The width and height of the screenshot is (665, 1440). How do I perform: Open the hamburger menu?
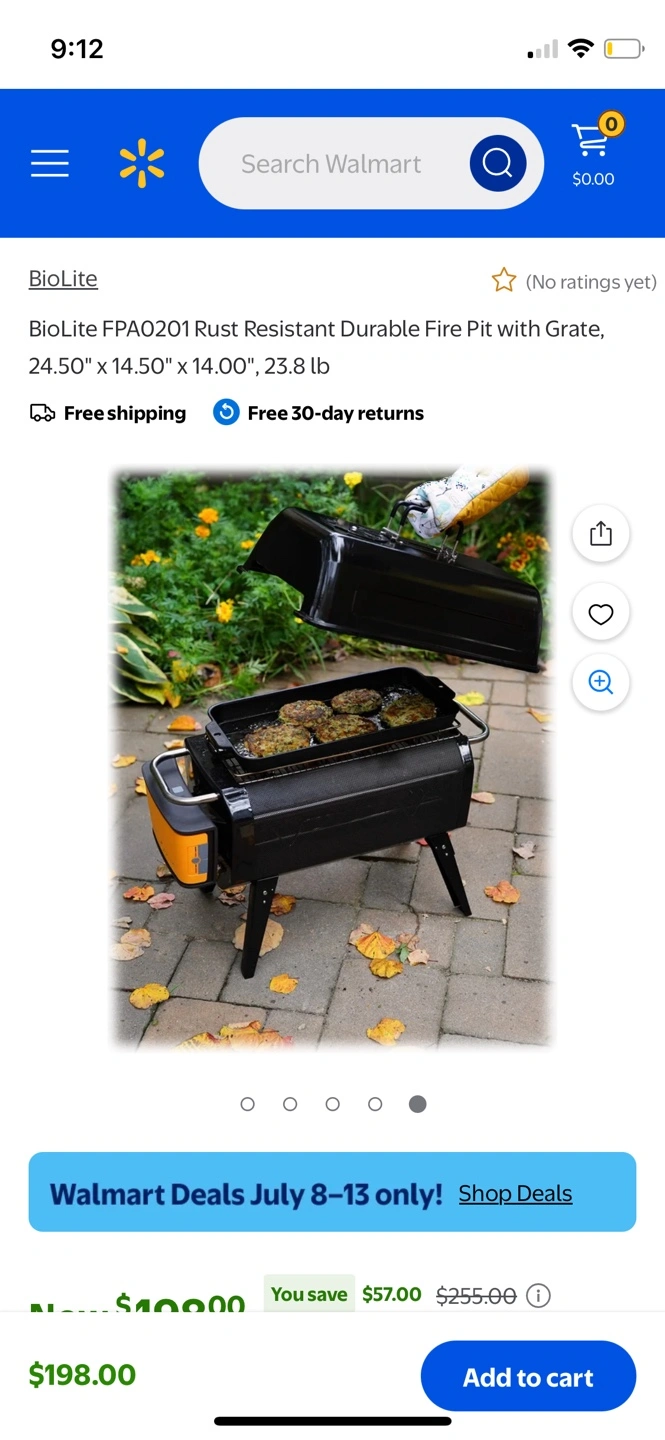[x=49, y=163]
